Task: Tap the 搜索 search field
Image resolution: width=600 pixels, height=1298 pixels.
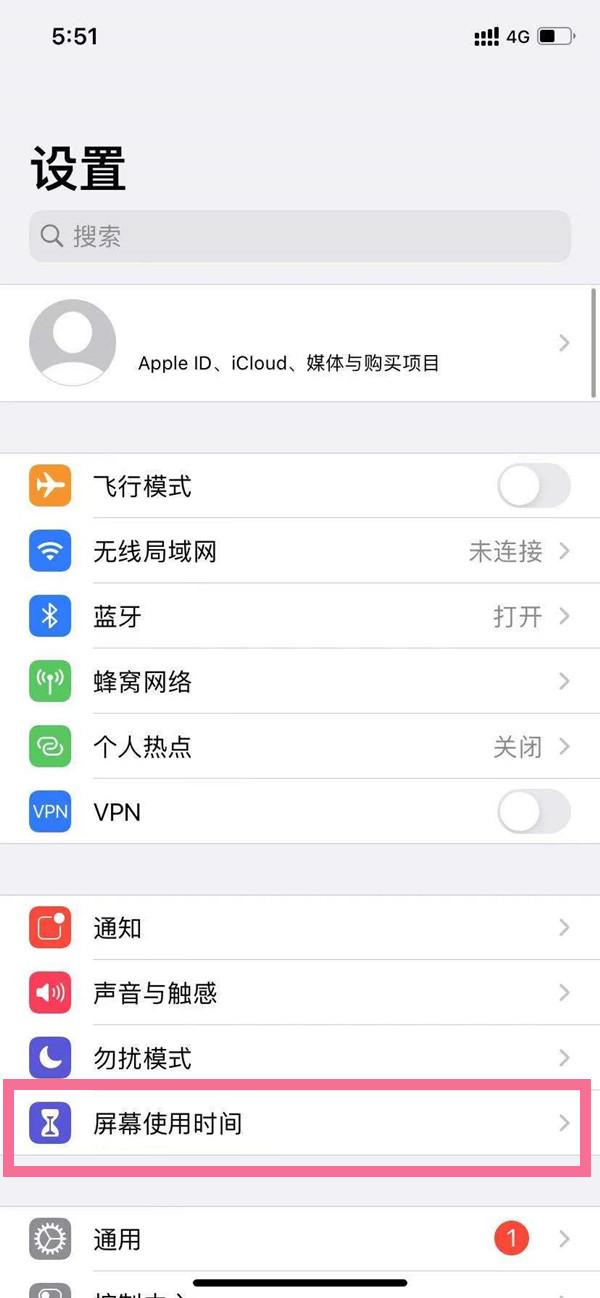Action: coord(300,237)
